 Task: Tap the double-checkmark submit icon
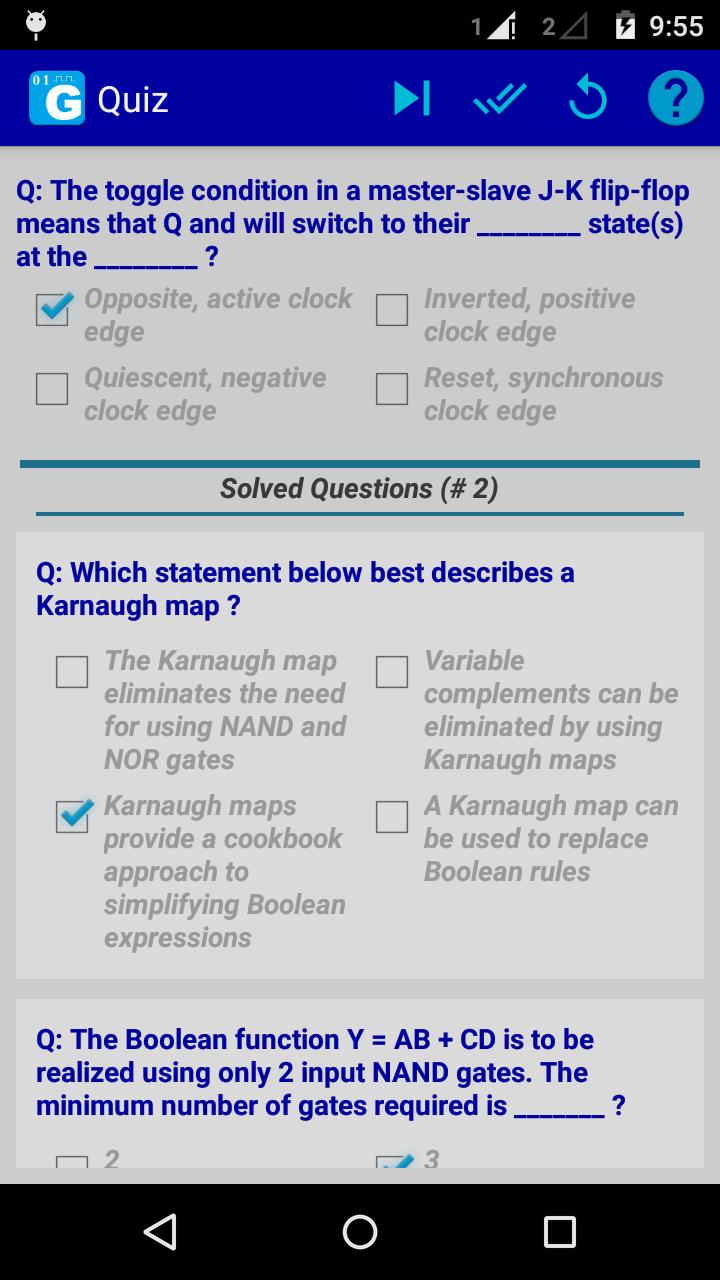pos(499,99)
